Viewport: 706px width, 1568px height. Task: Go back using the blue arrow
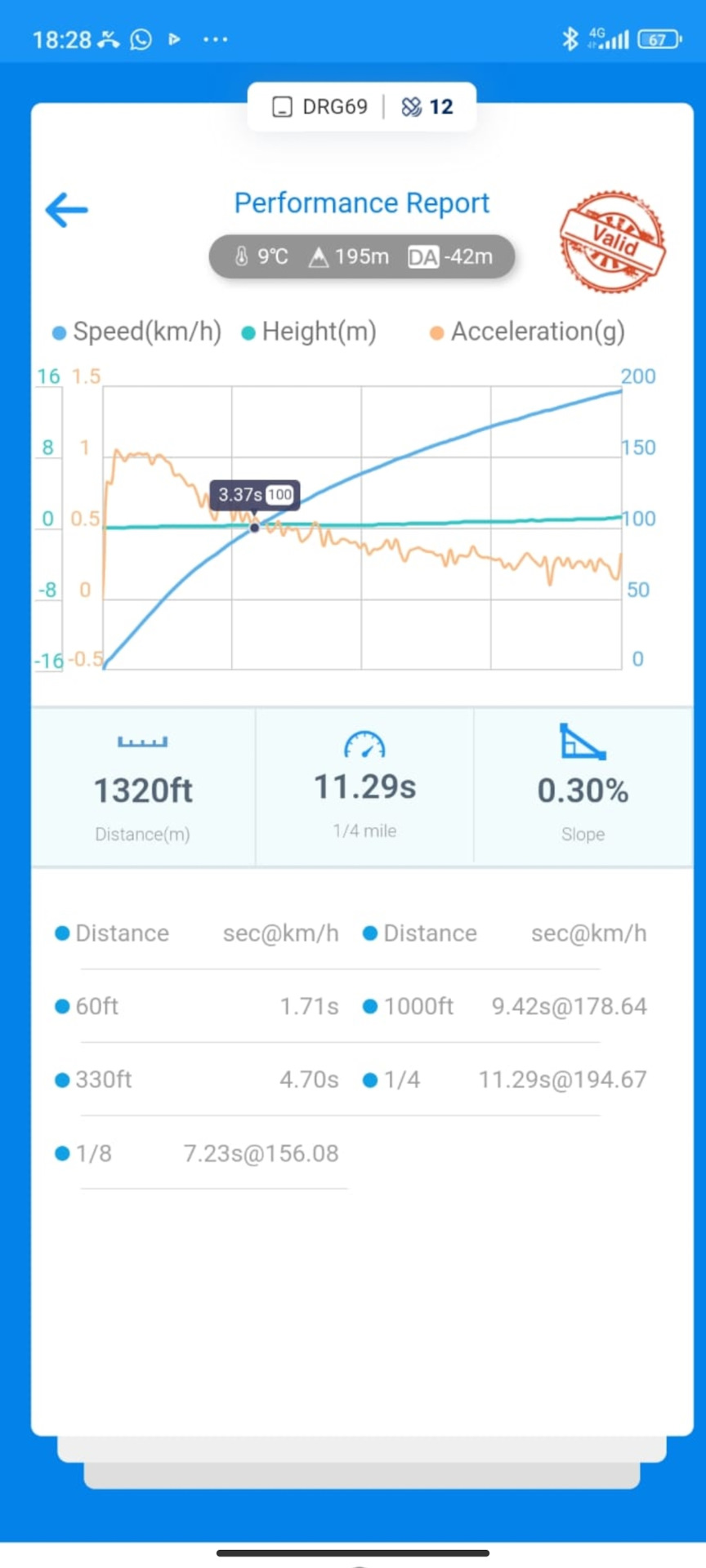pos(67,210)
